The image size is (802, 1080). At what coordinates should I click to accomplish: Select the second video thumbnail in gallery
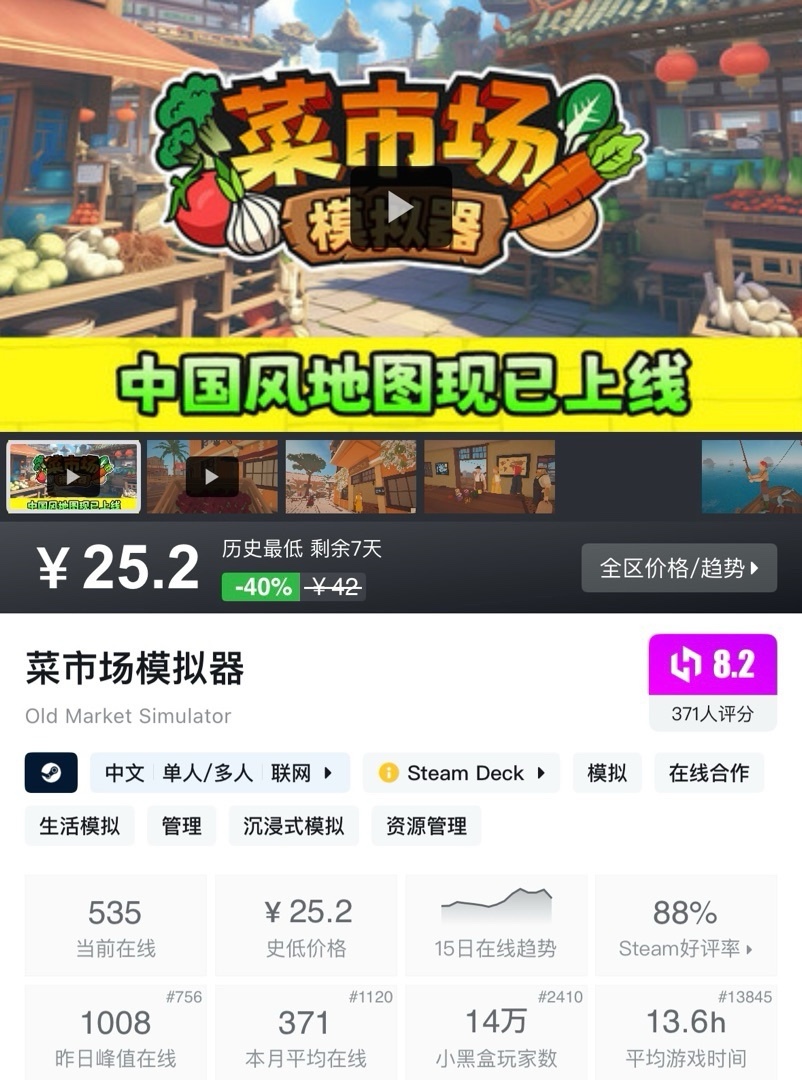[x=212, y=477]
